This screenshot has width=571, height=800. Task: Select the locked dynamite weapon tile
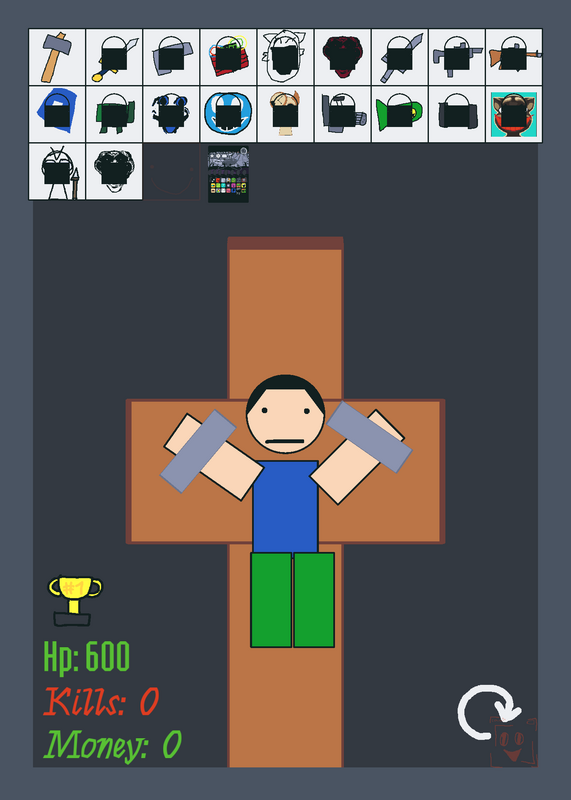pos(229,57)
